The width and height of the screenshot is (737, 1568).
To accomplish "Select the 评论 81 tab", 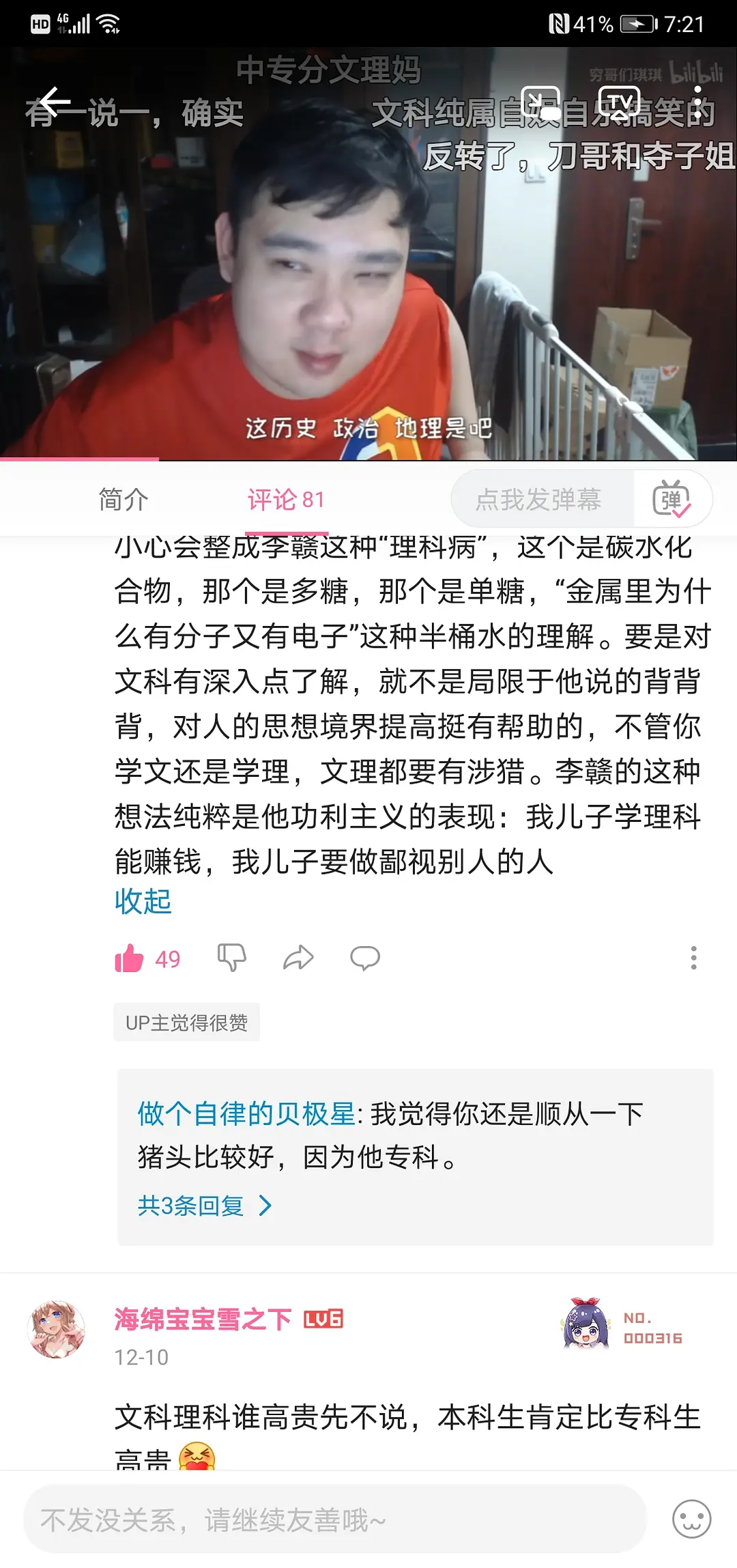I will click(x=286, y=500).
